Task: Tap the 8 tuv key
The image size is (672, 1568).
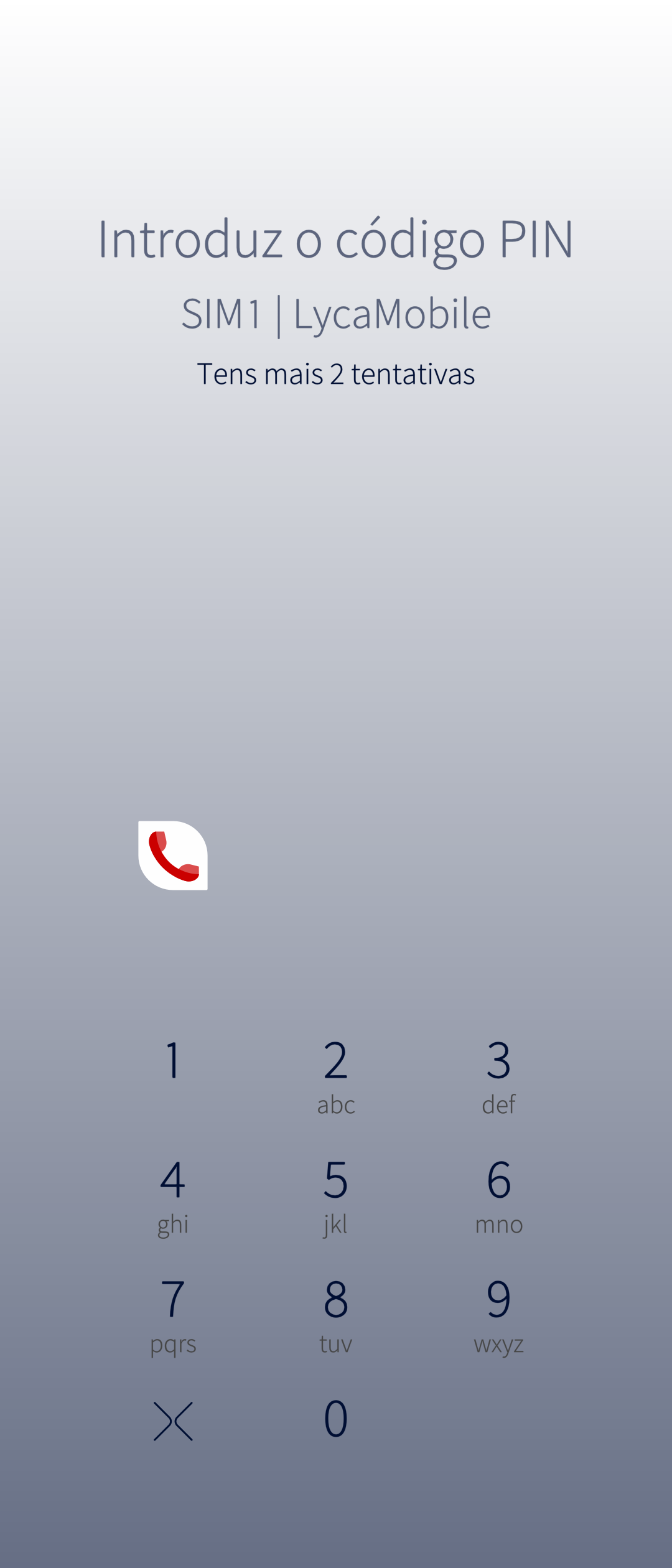Action: click(336, 1314)
